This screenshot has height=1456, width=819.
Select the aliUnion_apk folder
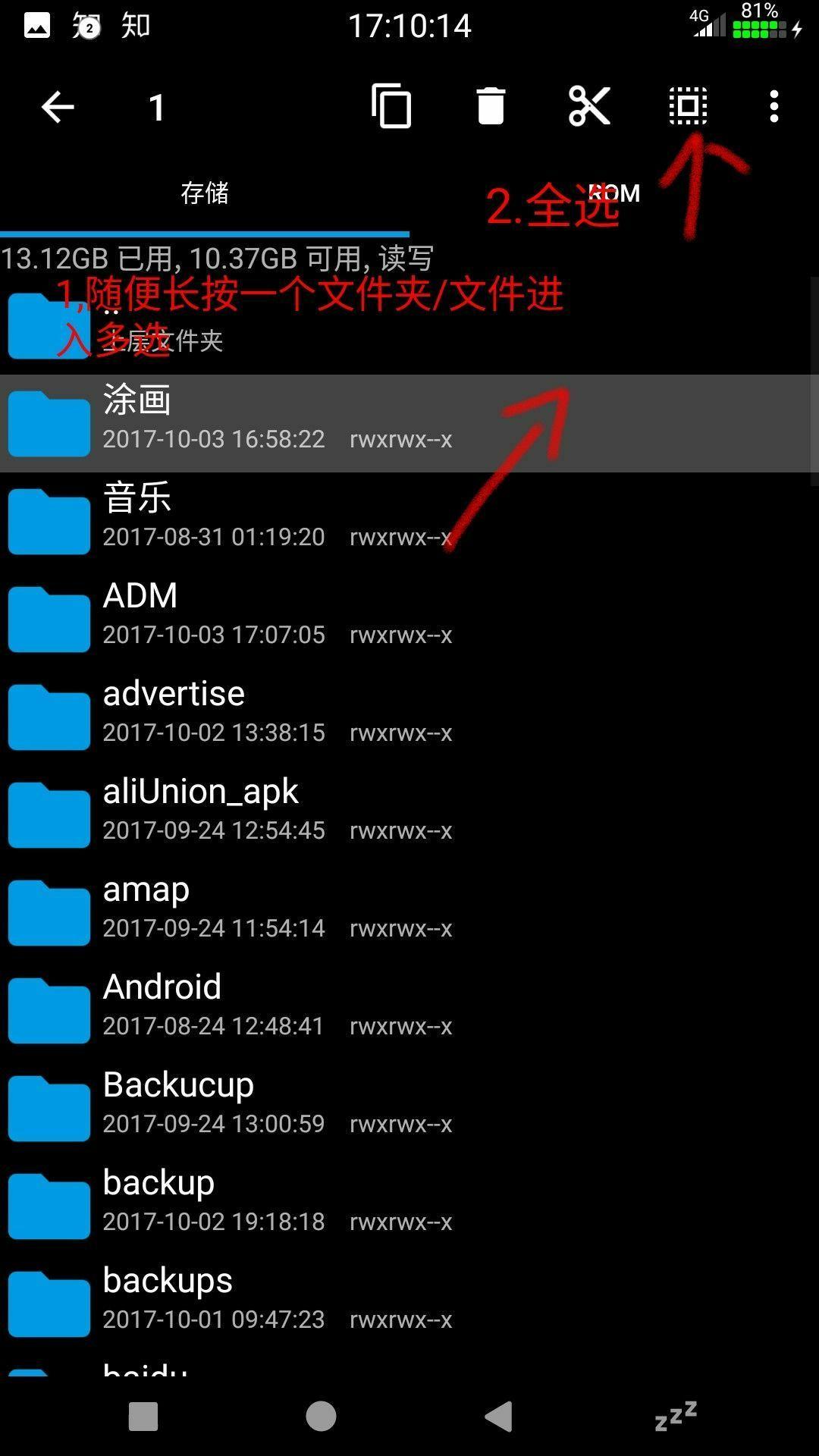tap(409, 814)
